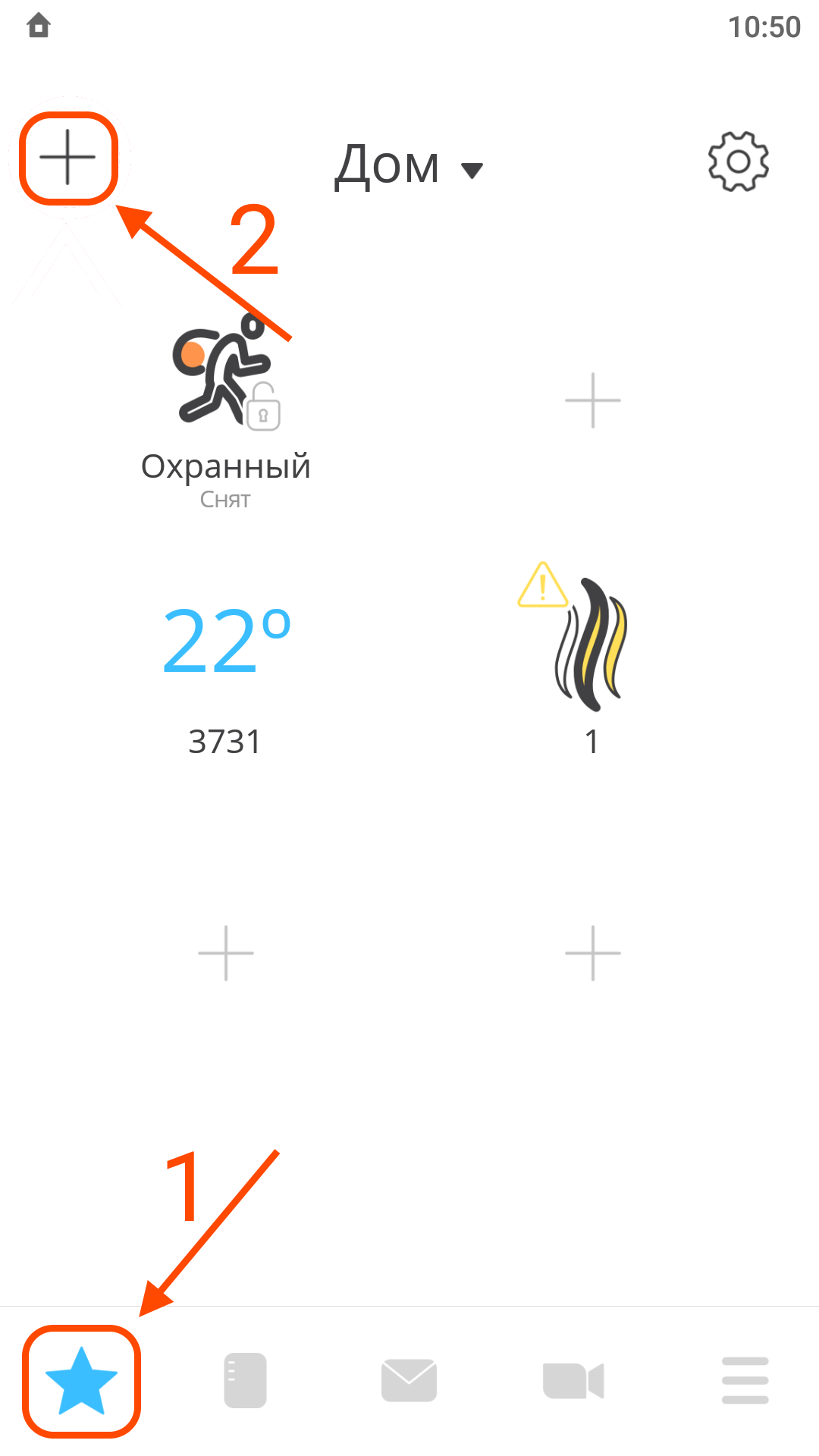
Task: Open the messages envelope tab
Action: click(x=409, y=1381)
